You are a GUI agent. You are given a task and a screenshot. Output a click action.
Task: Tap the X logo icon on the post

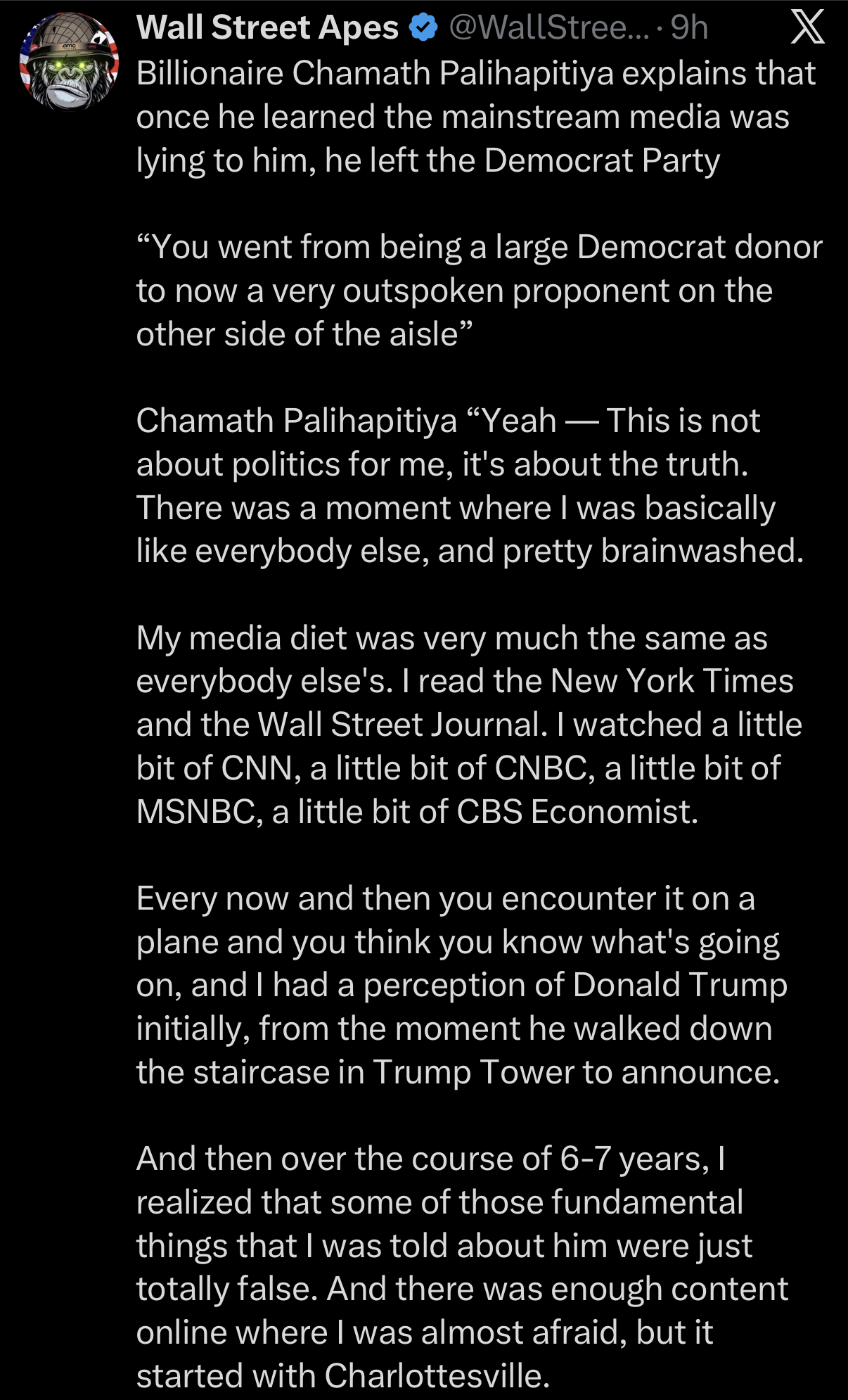[808, 28]
